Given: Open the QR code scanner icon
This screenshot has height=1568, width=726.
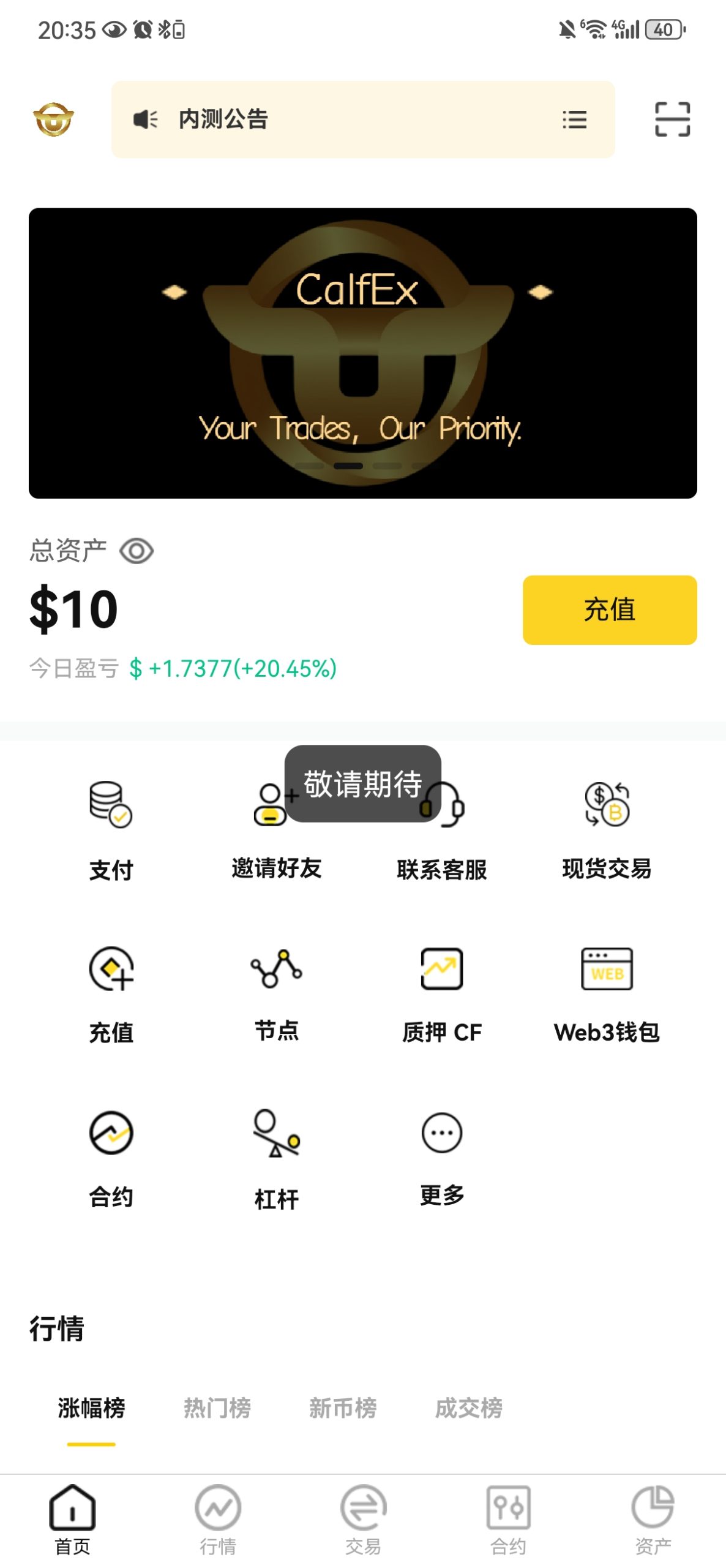Looking at the screenshot, I should (x=672, y=119).
